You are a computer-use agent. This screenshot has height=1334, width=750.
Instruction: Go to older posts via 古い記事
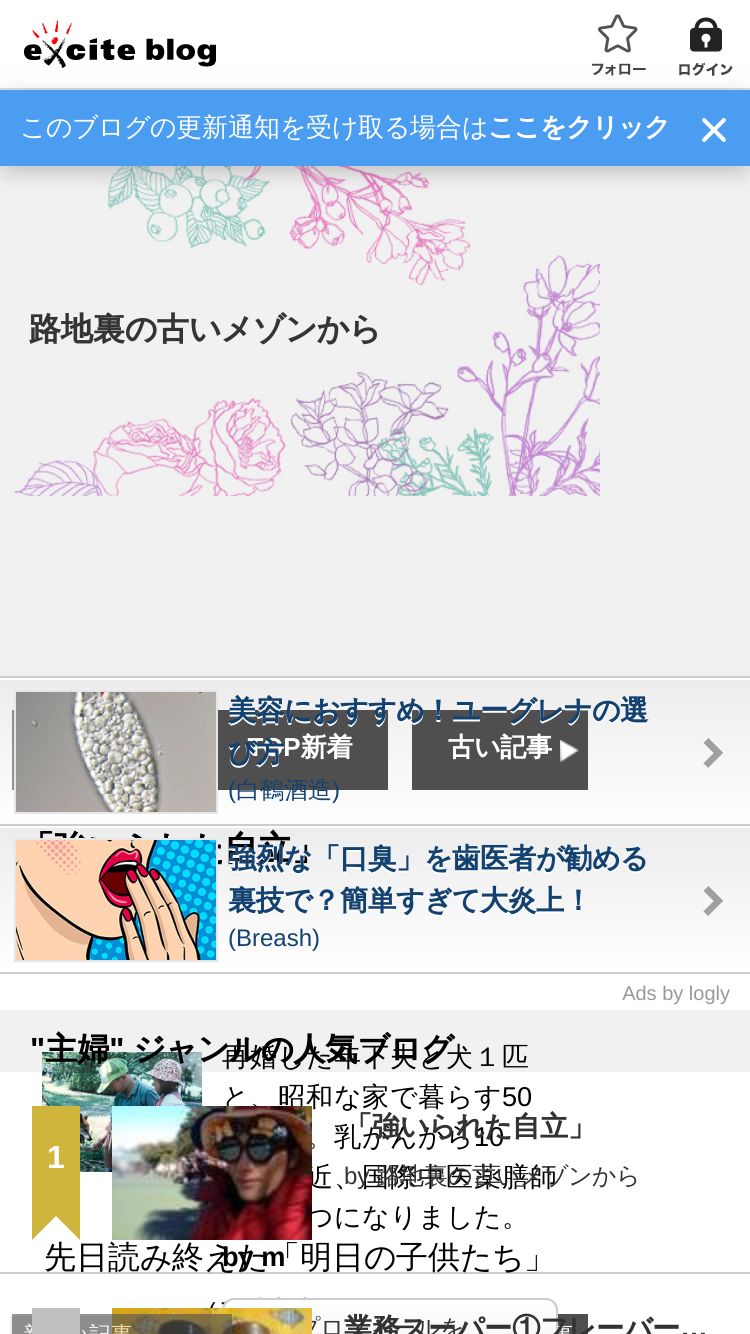click(500, 750)
